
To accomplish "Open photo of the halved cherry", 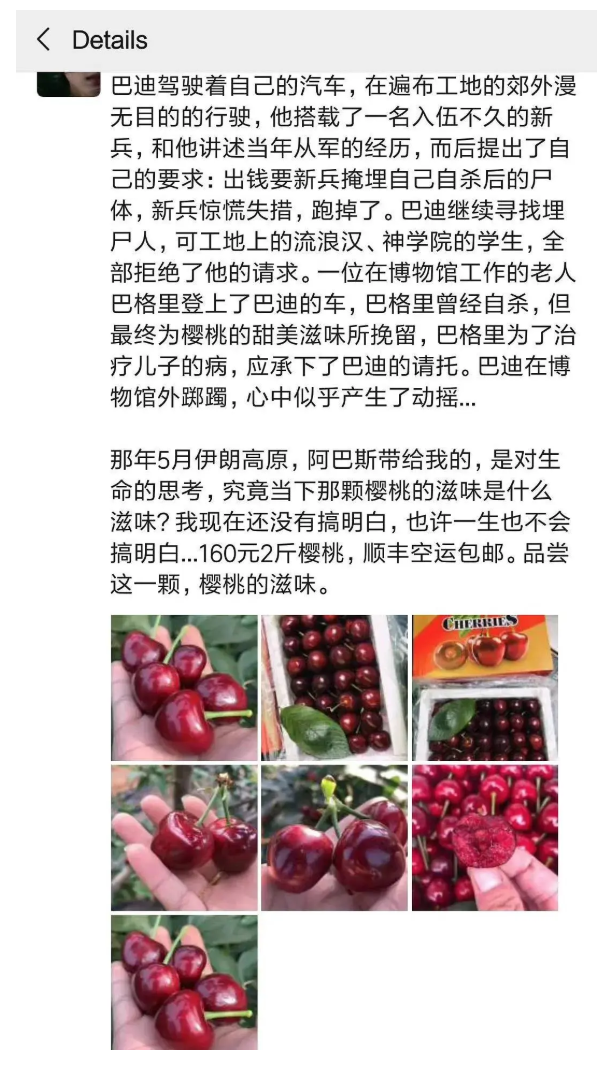I will point(485,838).
